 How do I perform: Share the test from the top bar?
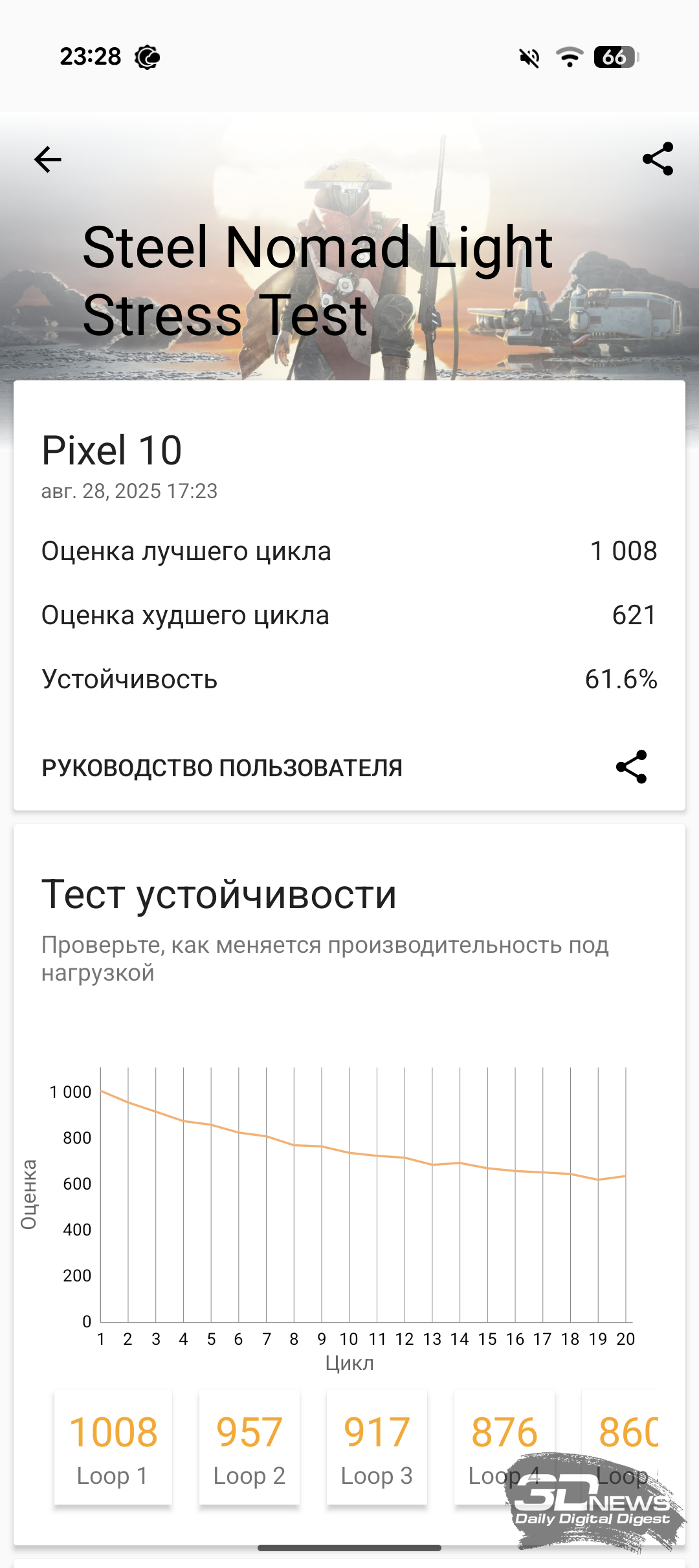pyautogui.click(x=658, y=159)
